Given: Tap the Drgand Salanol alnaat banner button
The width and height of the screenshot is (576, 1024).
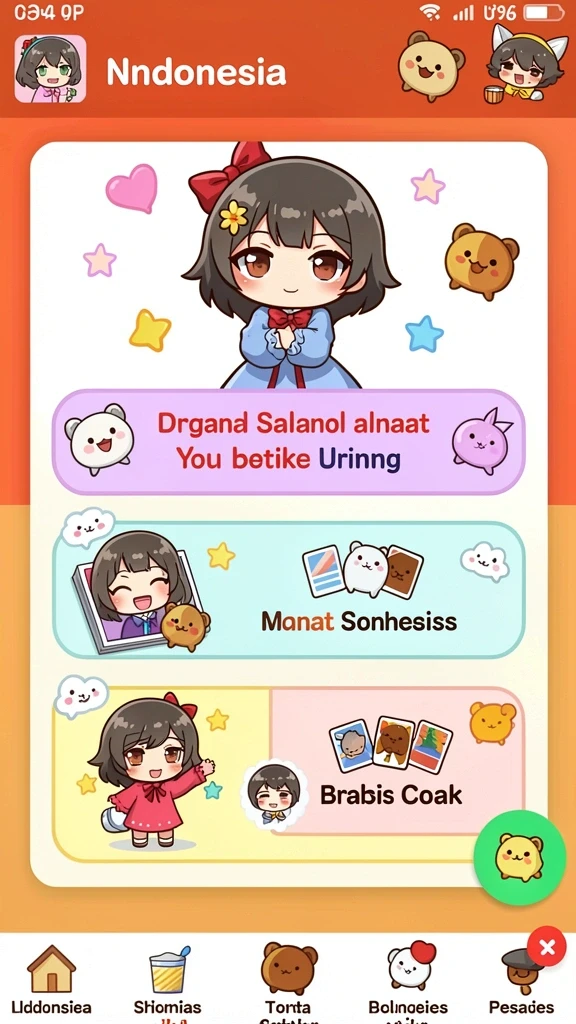Looking at the screenshot, I should click(x=288, y=441).
